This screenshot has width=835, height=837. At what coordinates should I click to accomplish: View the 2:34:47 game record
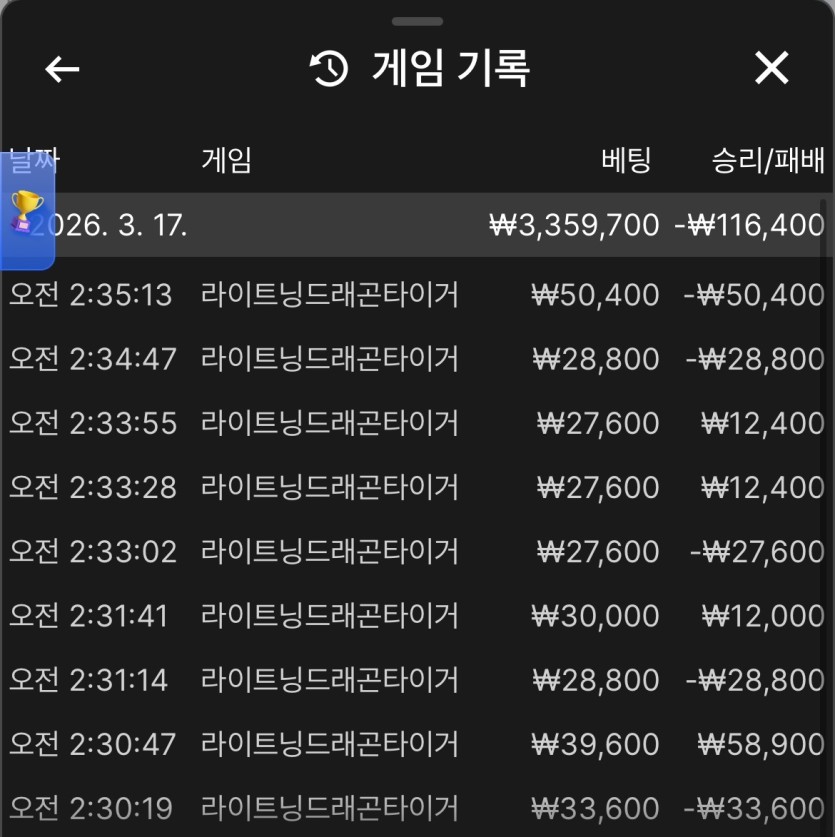point(416,359)
